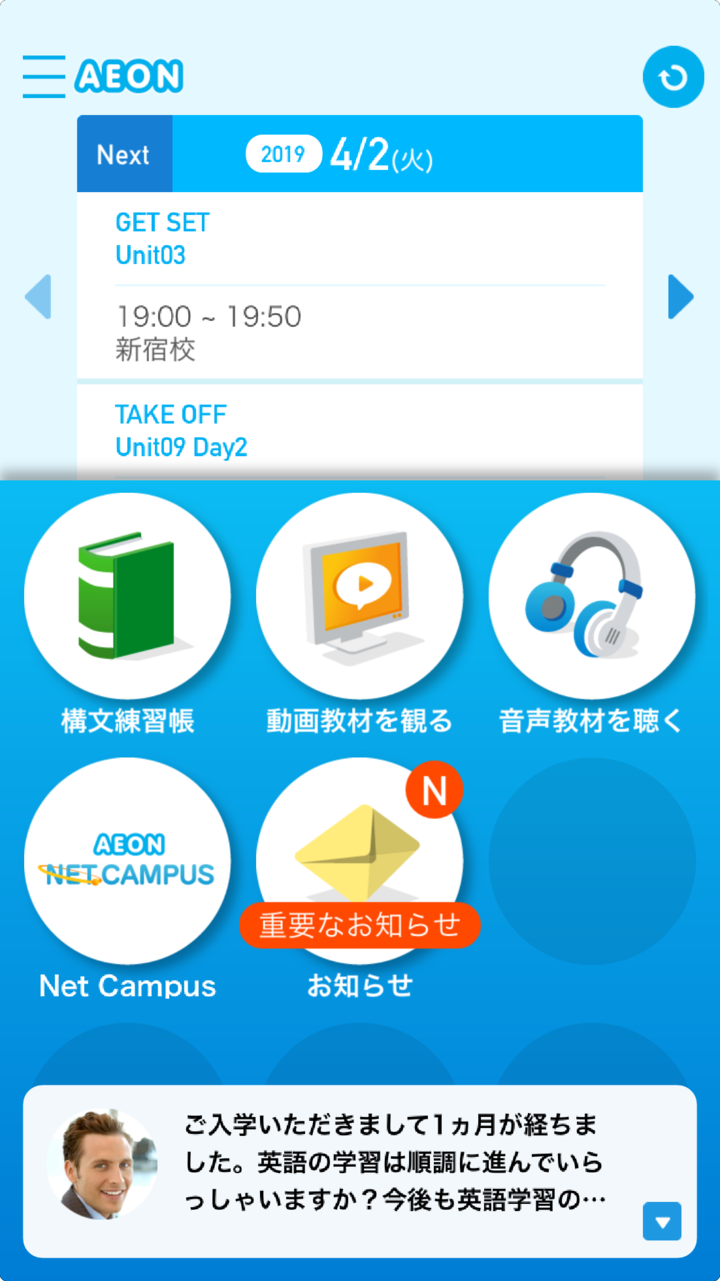Launch Net Campus
Viewport: 720px width, 1281px height.
(127, 862)
